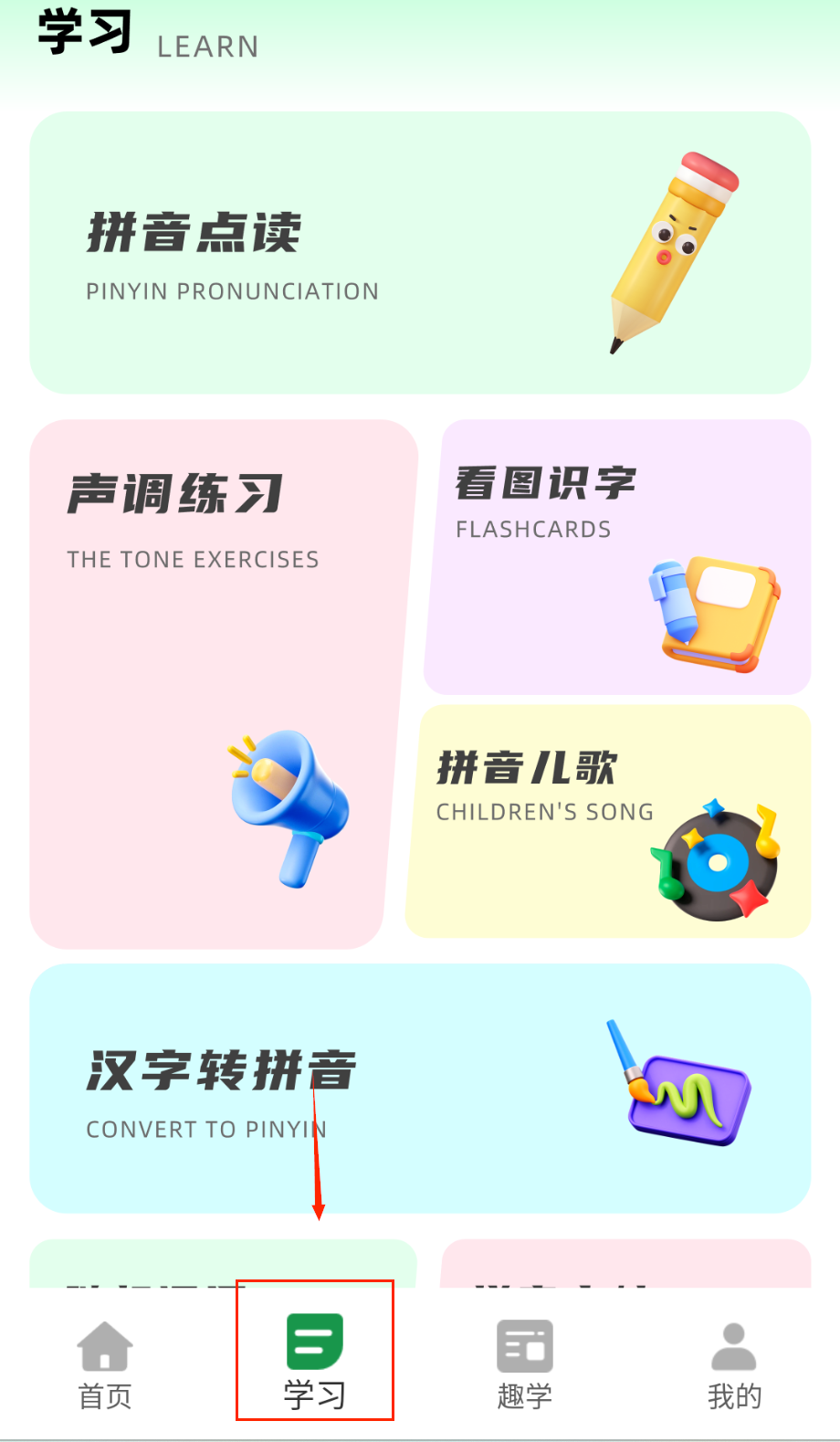This screenshot has height=1442, width=840.
Task: Select the 学习 learn tab
Action: (x=315, y=1361)
